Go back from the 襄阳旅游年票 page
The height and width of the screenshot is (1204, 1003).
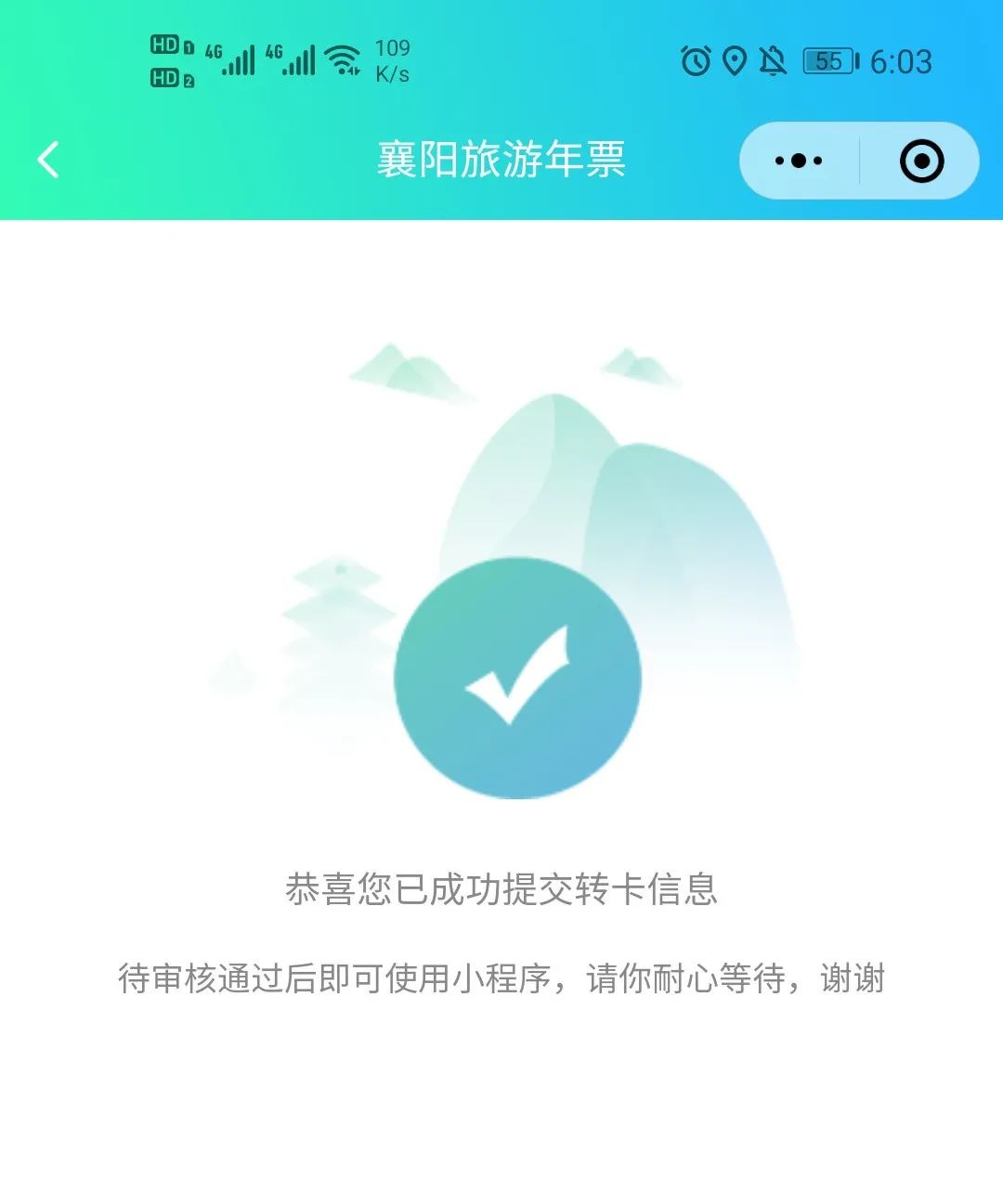48,160
